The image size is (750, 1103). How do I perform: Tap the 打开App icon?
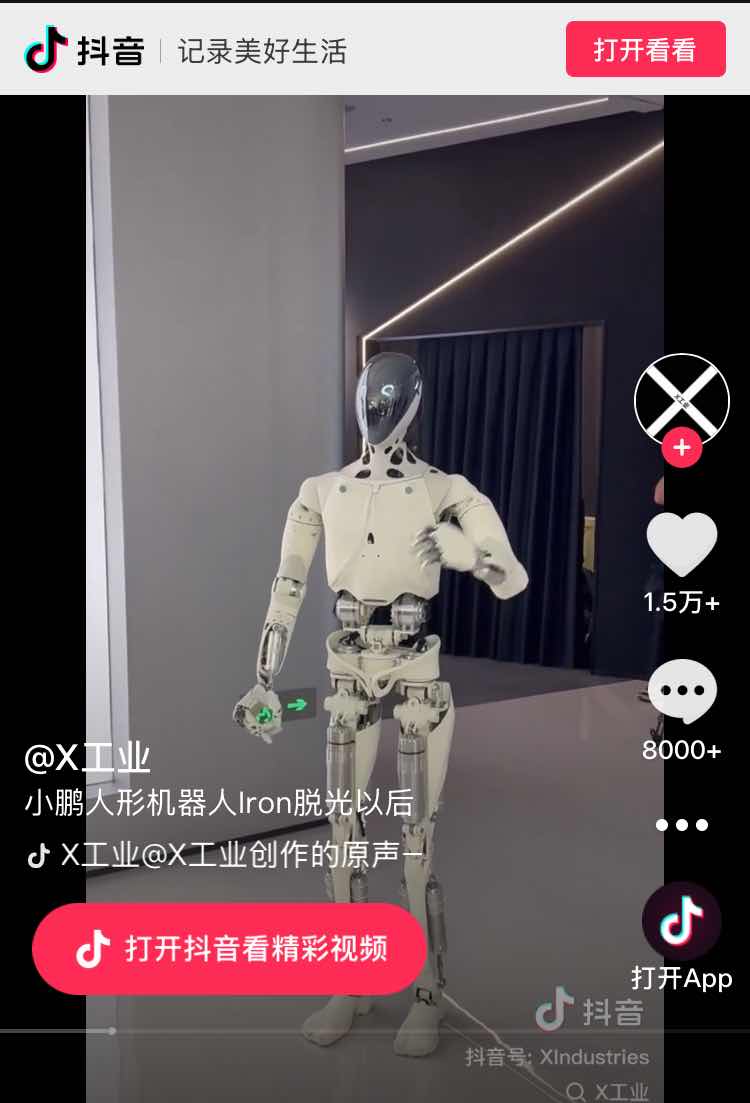coord(682,922)
